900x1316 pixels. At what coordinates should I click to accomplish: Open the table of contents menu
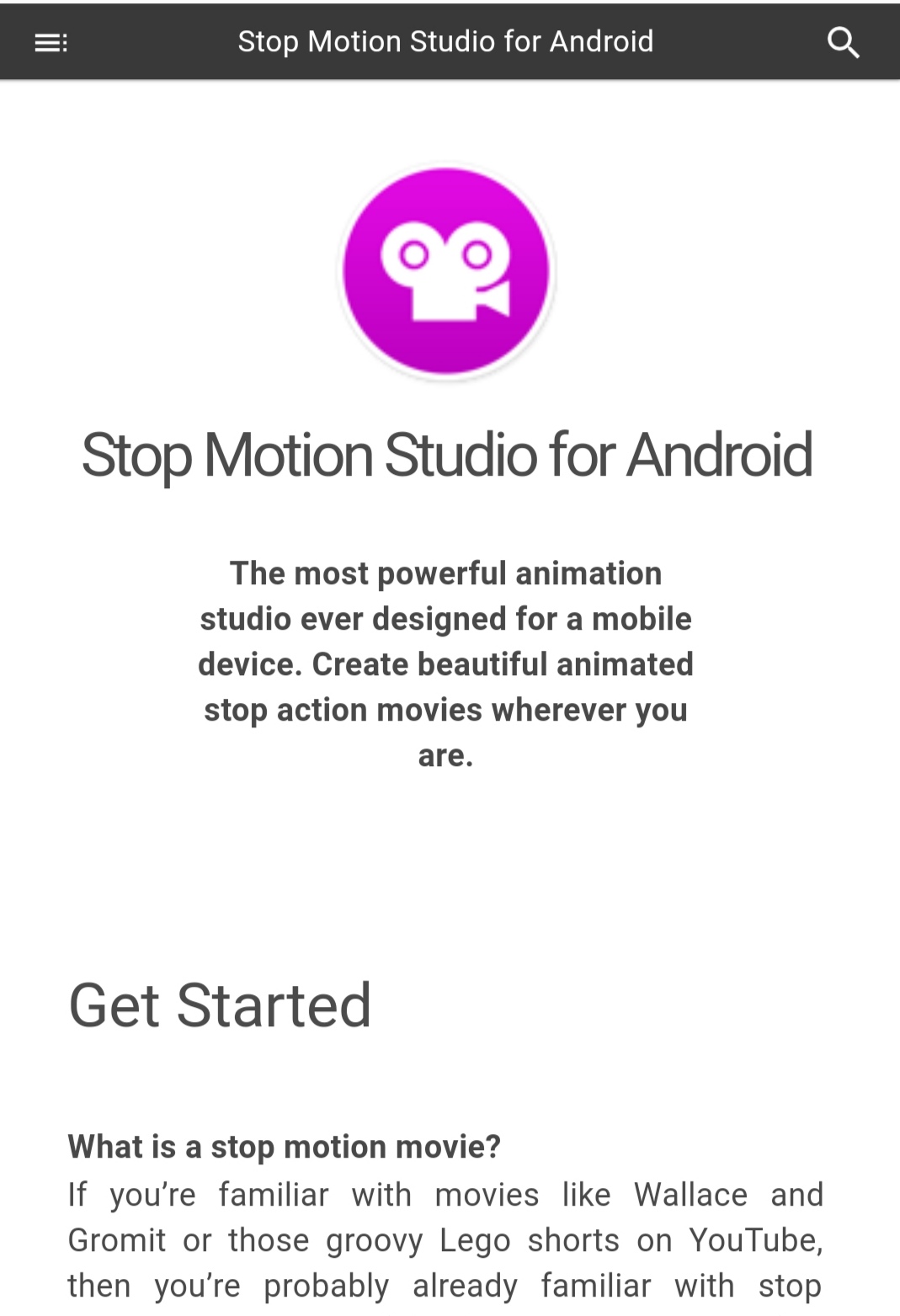51,42
